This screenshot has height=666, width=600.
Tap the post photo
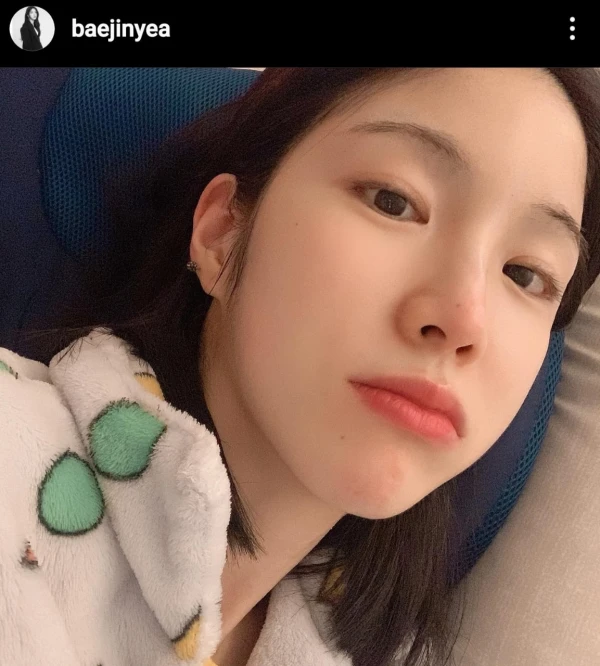tap(300, 366)
